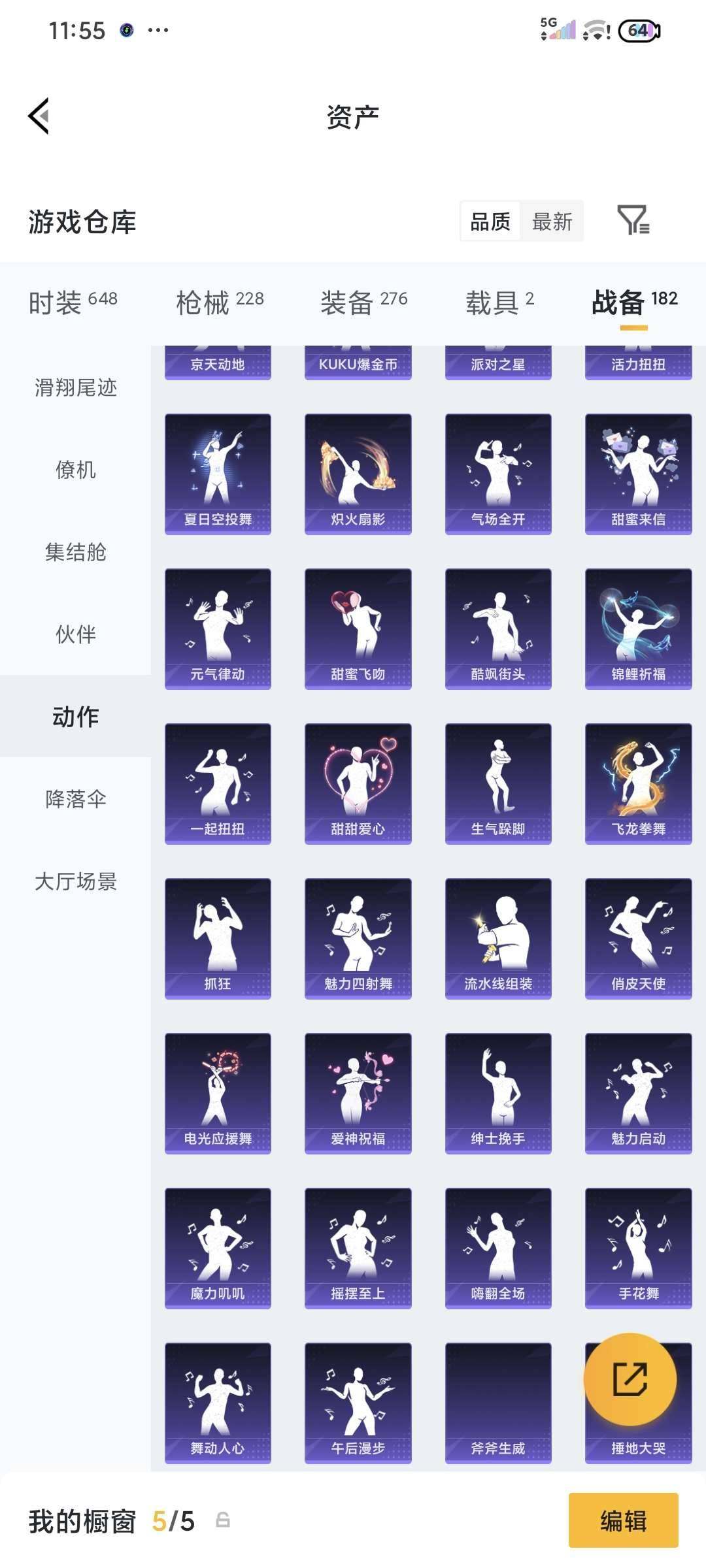Open the 降落伞 sidebar section
Image resolution: width=706 pixels, height=1568 pixels.
click(74, 798)
